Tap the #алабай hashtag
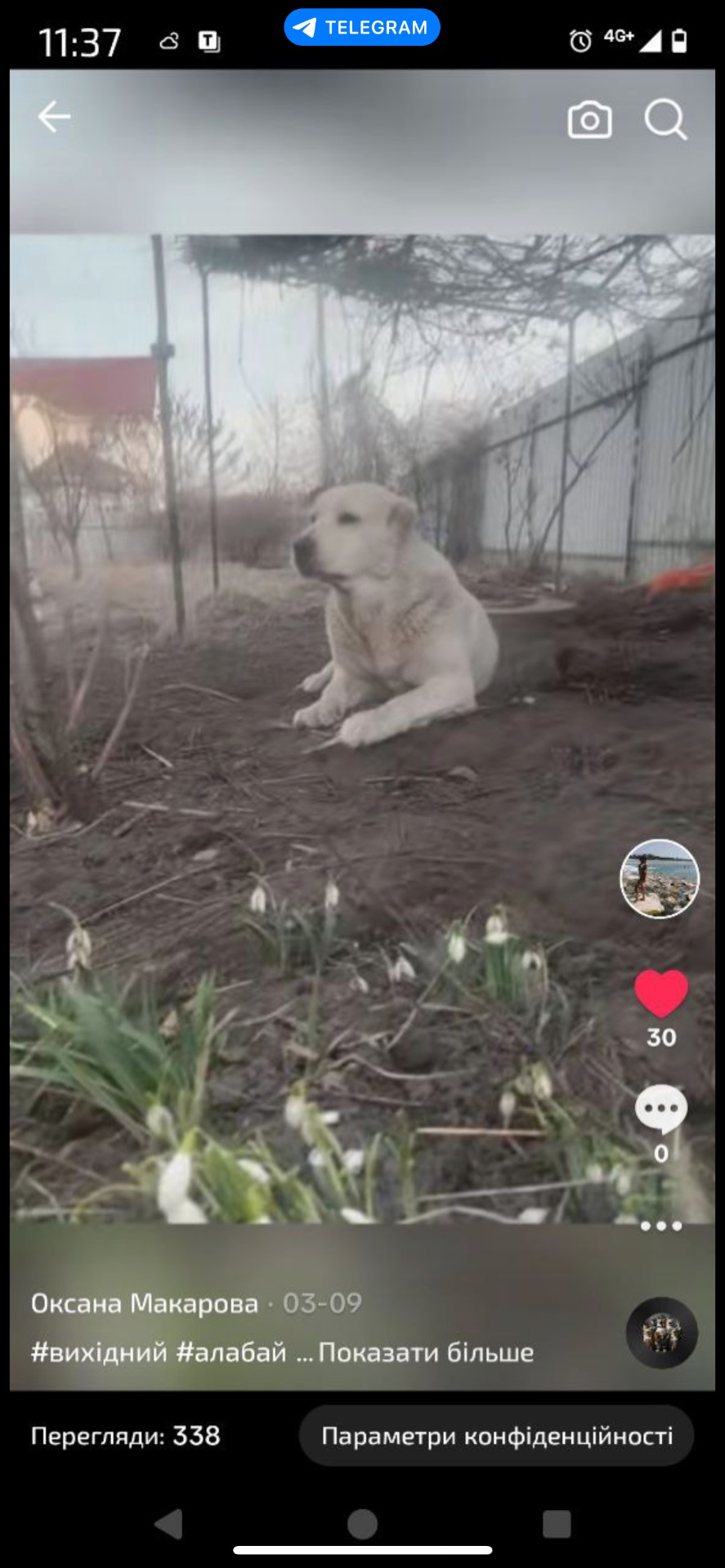This screenshot has width=725, height=1568. (x=231, y=1352)
